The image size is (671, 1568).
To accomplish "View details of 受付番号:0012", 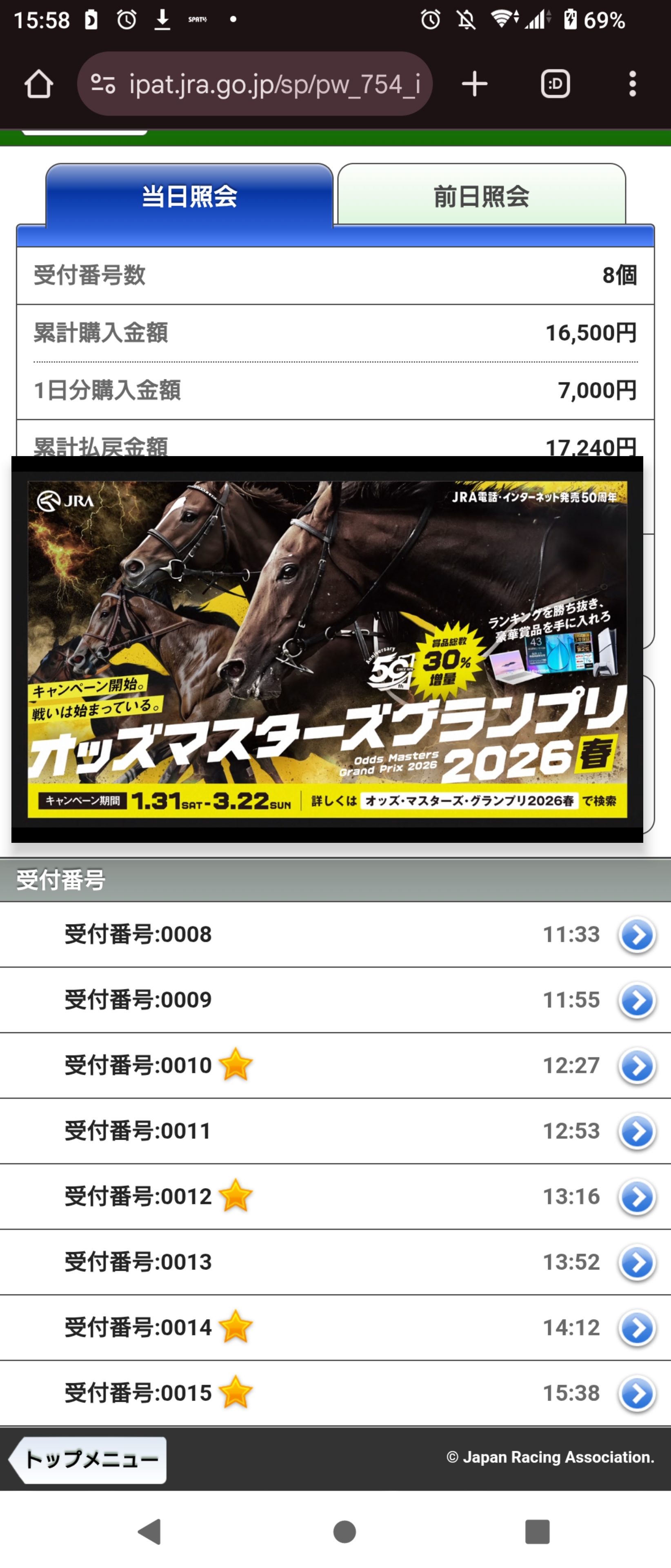I will pos(636,1197).
